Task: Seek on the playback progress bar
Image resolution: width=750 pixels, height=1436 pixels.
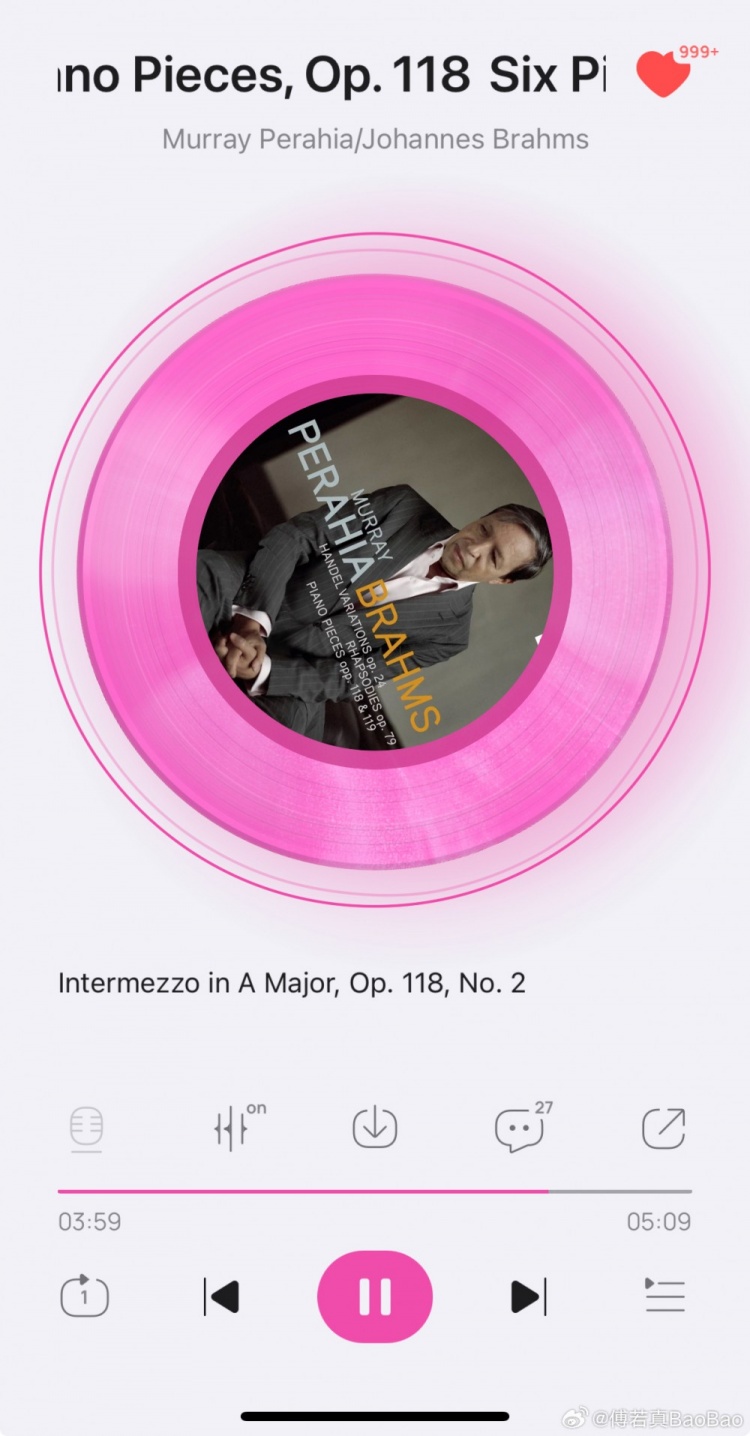Action: click(x=375, y=1191)
